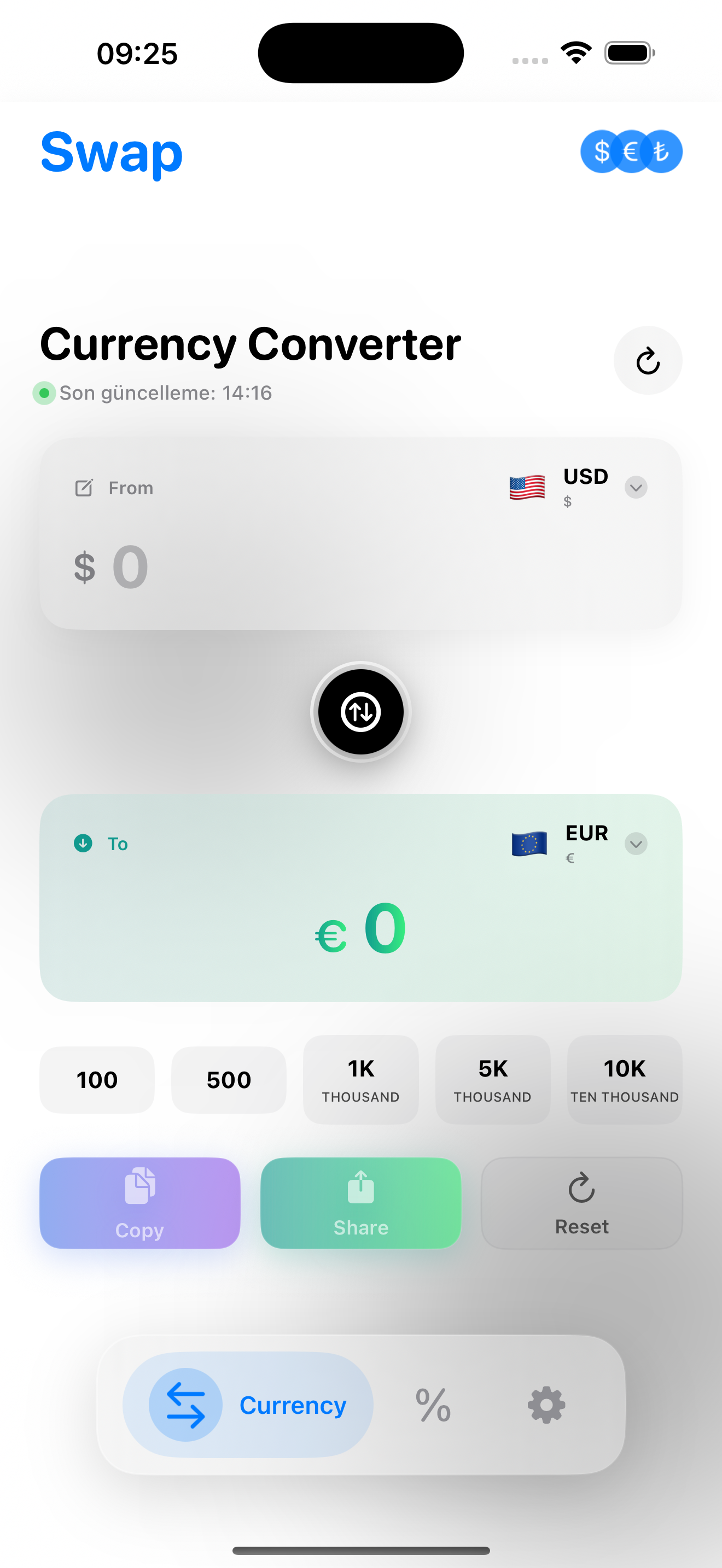
Task: Copy the converted result
Action: (x=139, y=1203)
